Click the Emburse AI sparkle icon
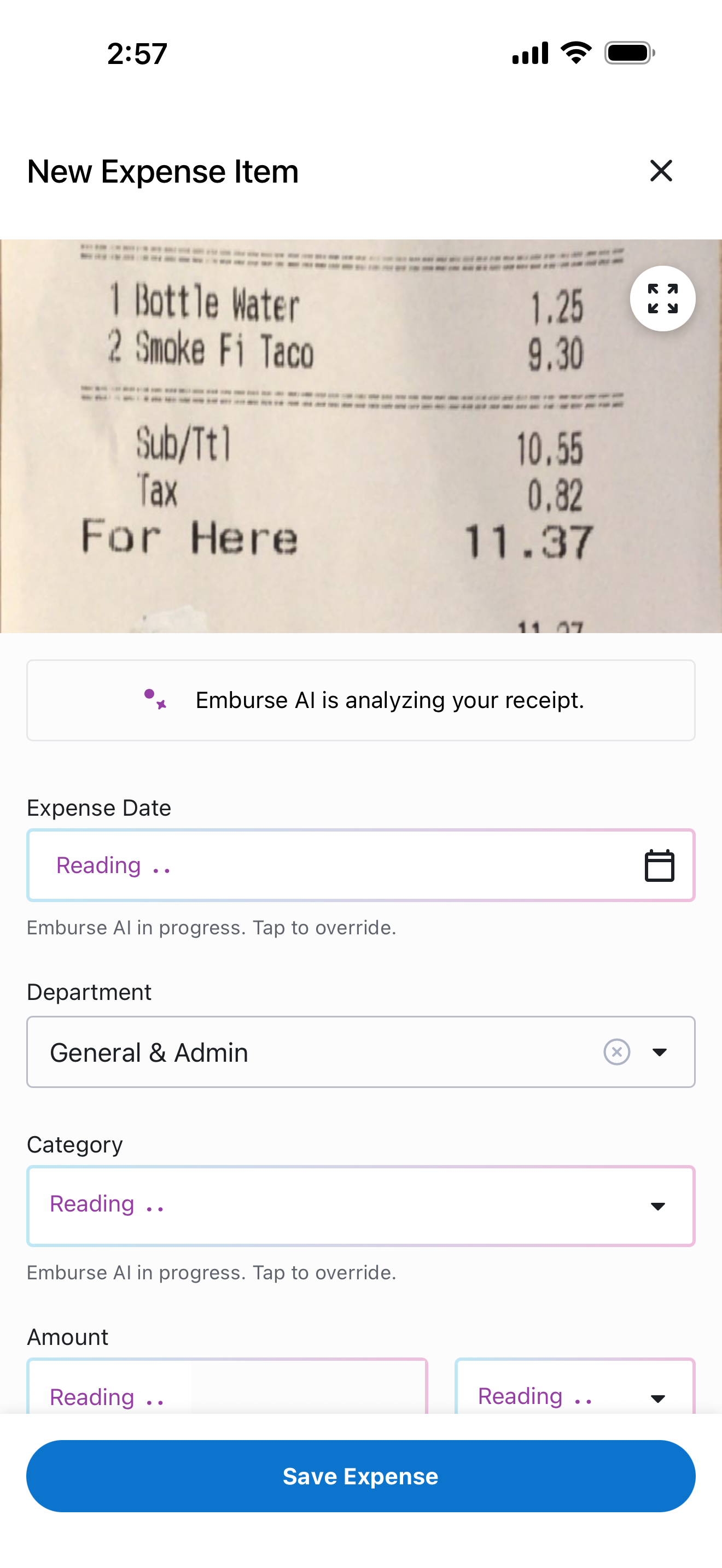The width and height of the screenshot is (722, 1568). click(154, 700)
